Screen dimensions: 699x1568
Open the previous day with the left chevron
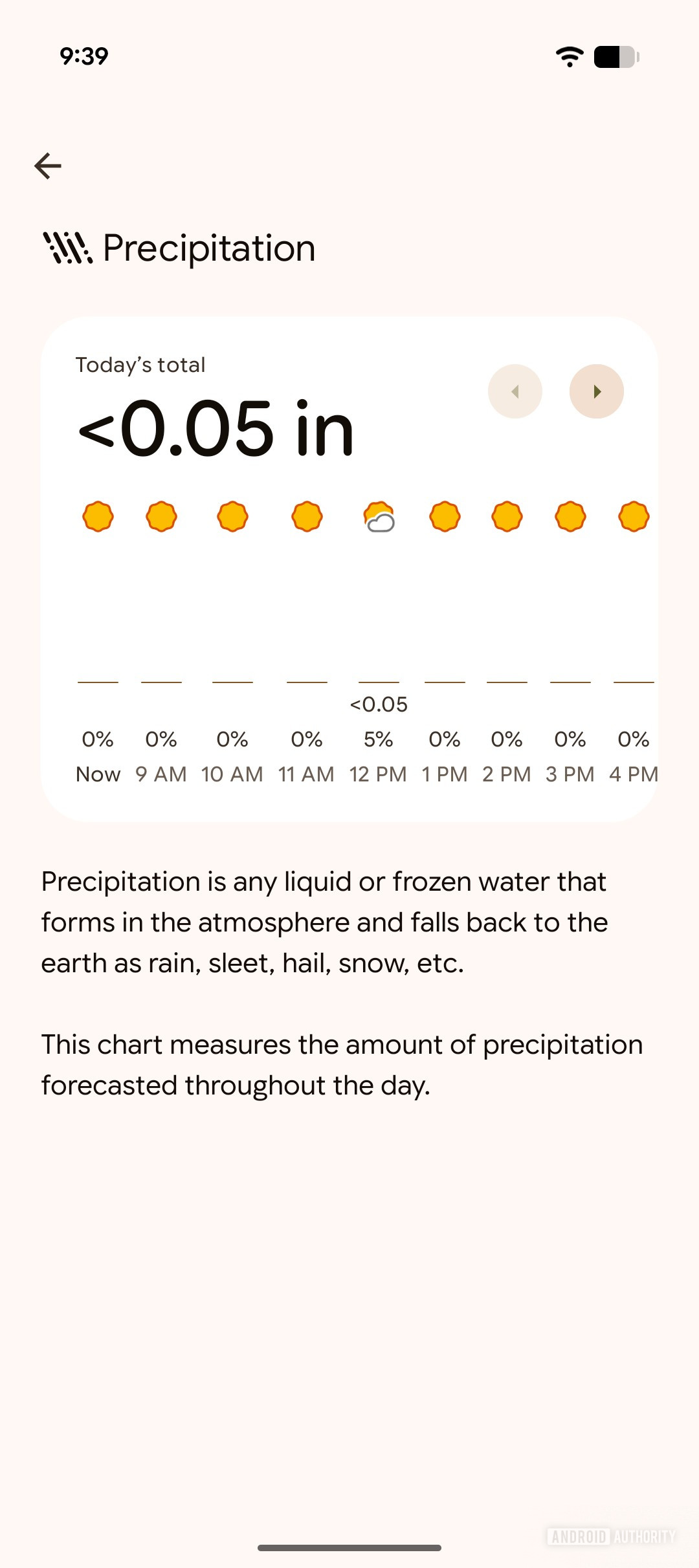coord(515,391)
